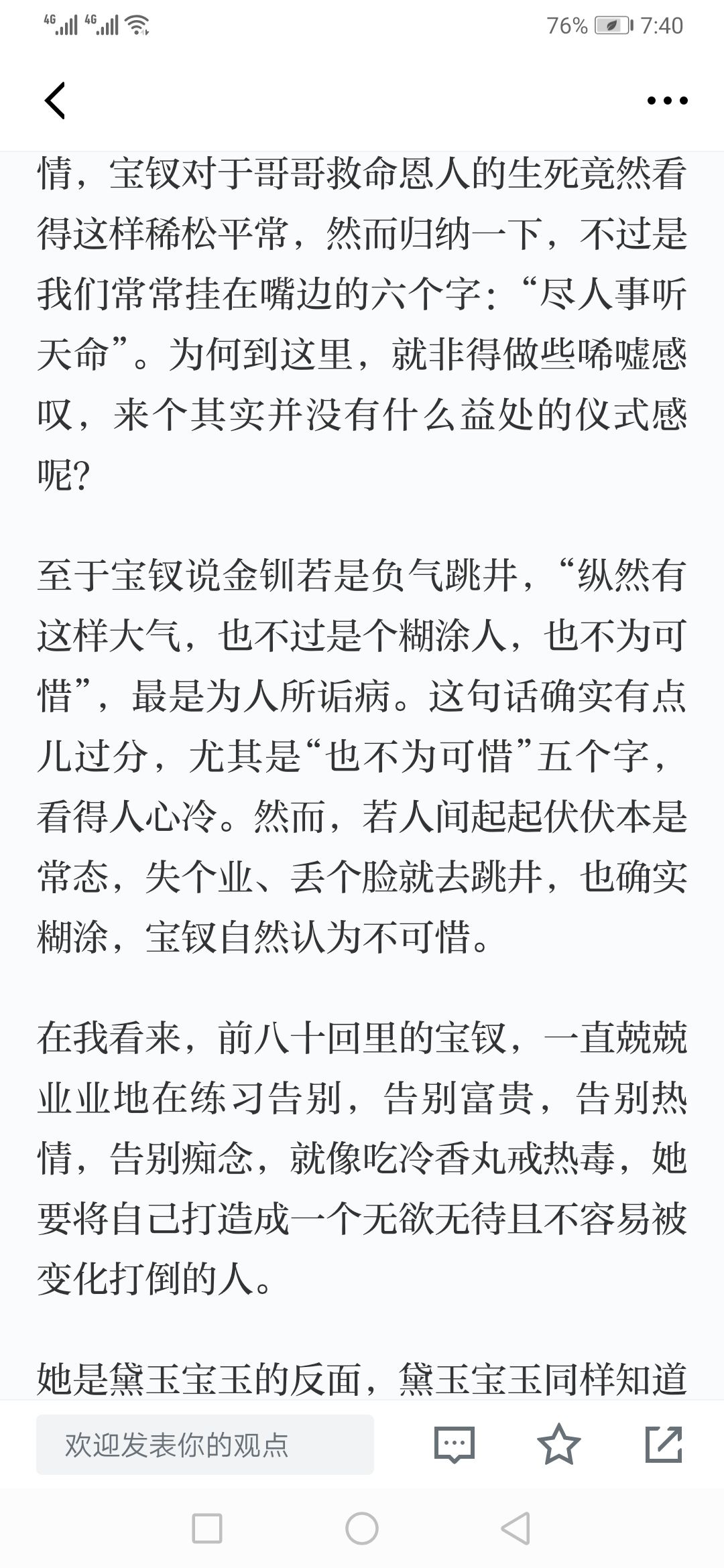Tap the comment box 欢迎发表你的观点
The width and height of the screenshot is (724, 1568).
click(205, 1445)
